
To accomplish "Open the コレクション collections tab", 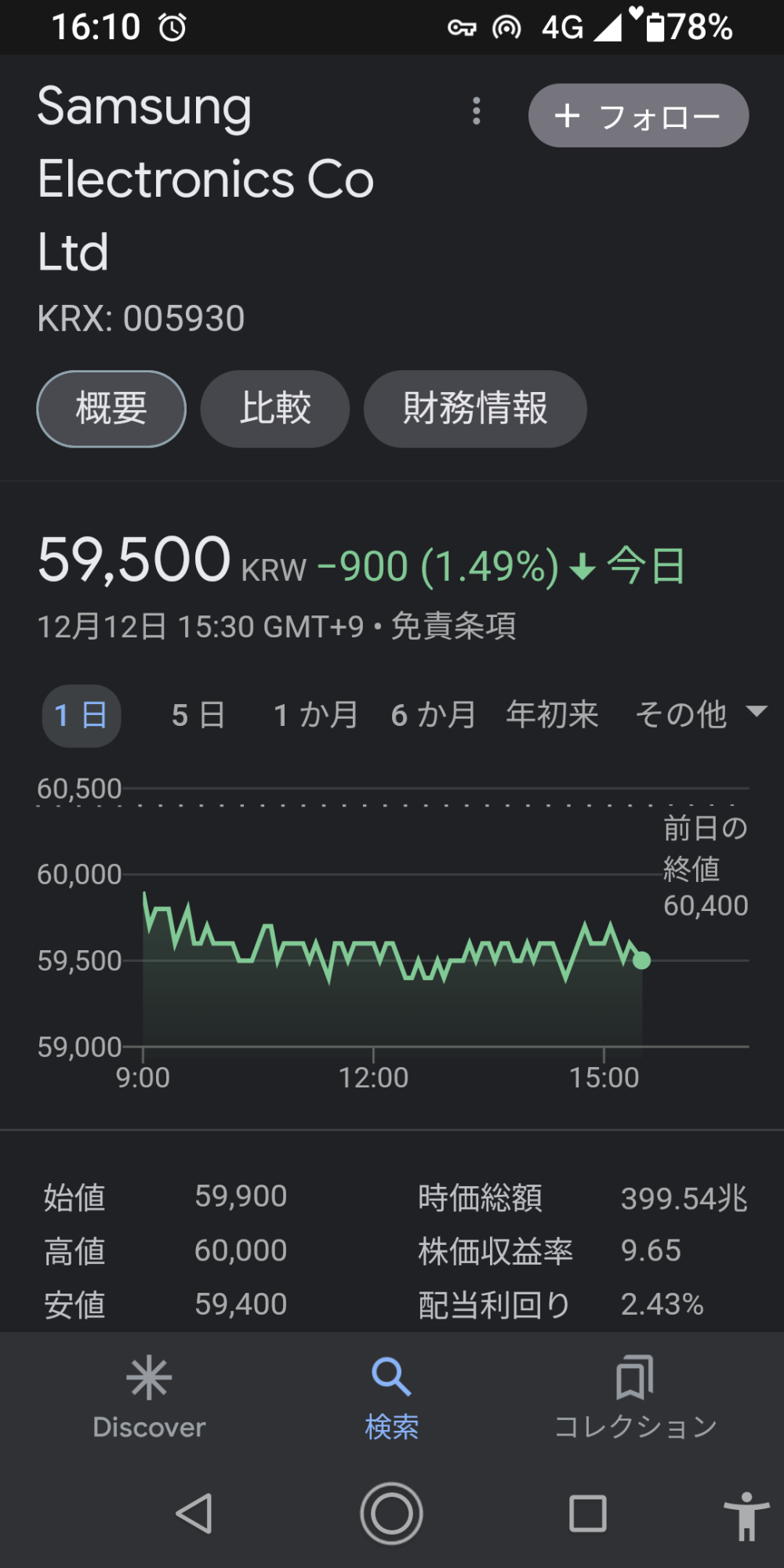I will [635, 1397].
